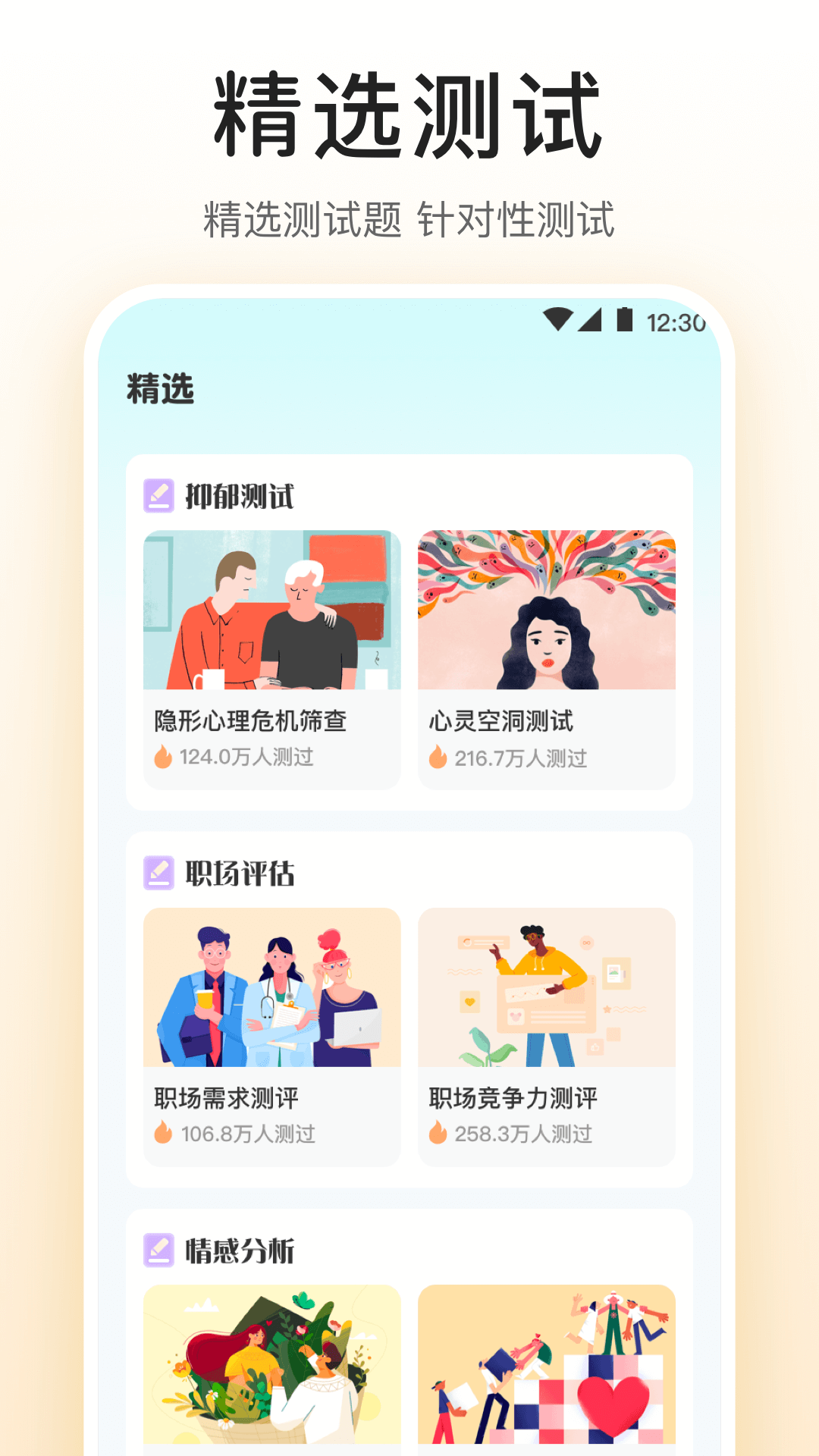Click the Wi-Fi icon in the status bar
The width and height of the screenshot is (819, 1456).
pyautogui.click(x=558, y=321)
